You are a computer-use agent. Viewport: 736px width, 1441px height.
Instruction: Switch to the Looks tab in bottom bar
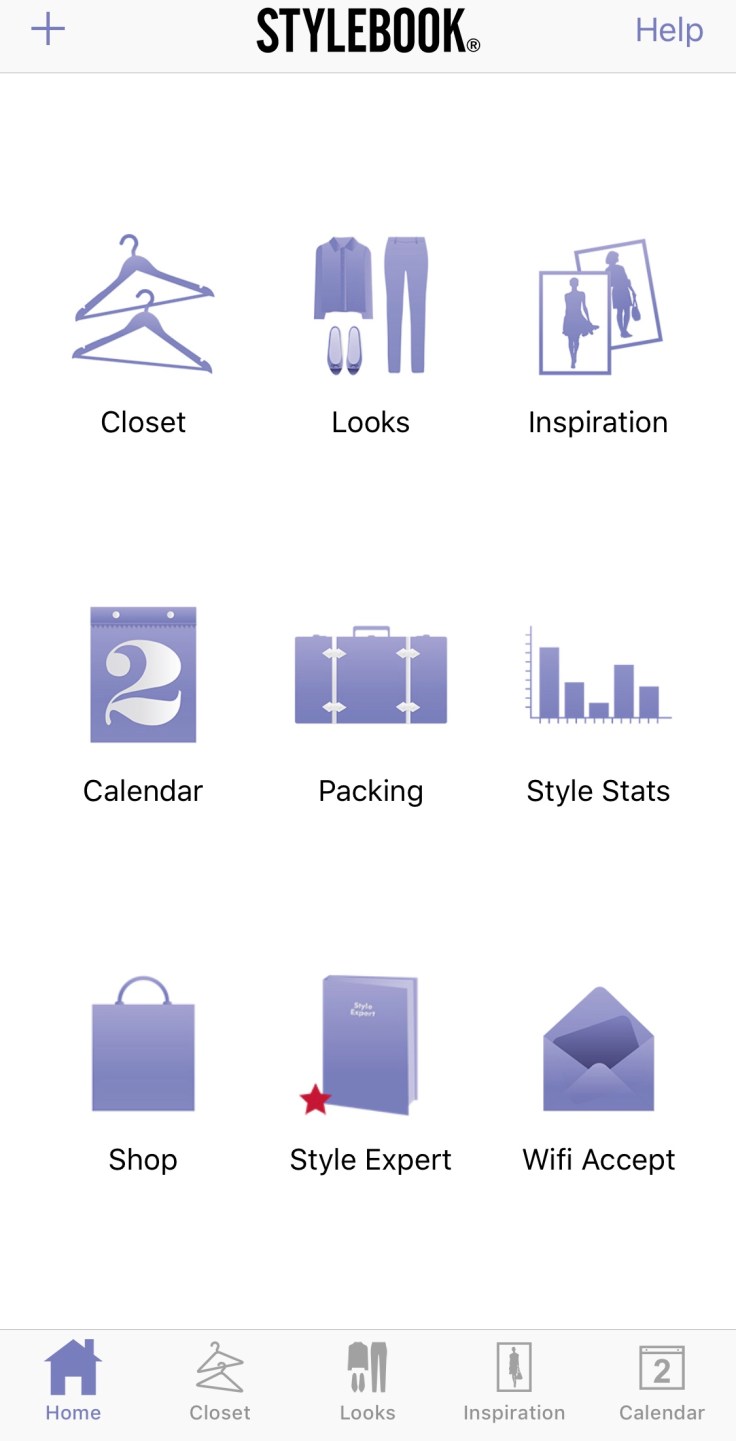pos(367,1381)
